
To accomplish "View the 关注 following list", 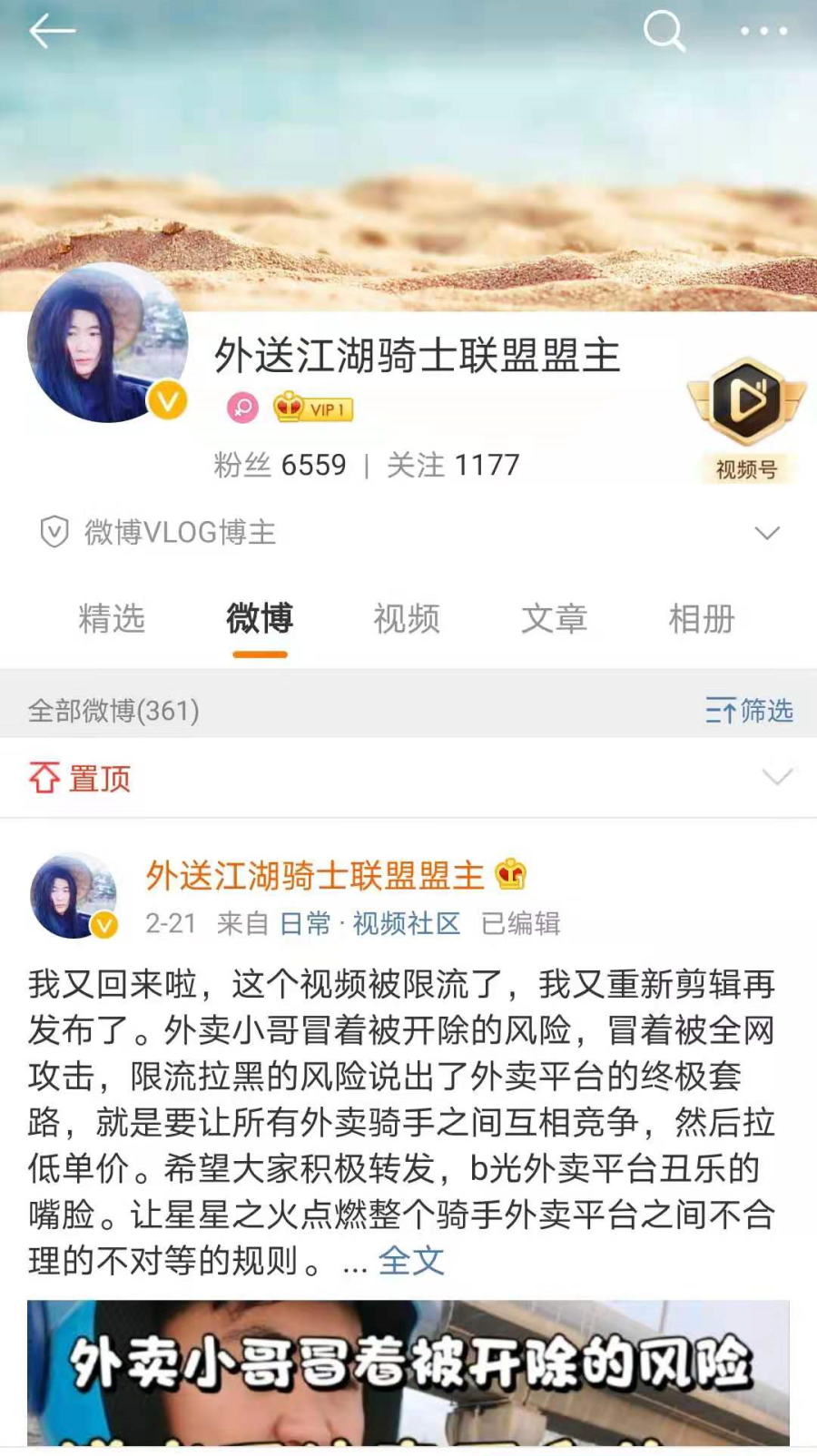I will coord(453,466).
